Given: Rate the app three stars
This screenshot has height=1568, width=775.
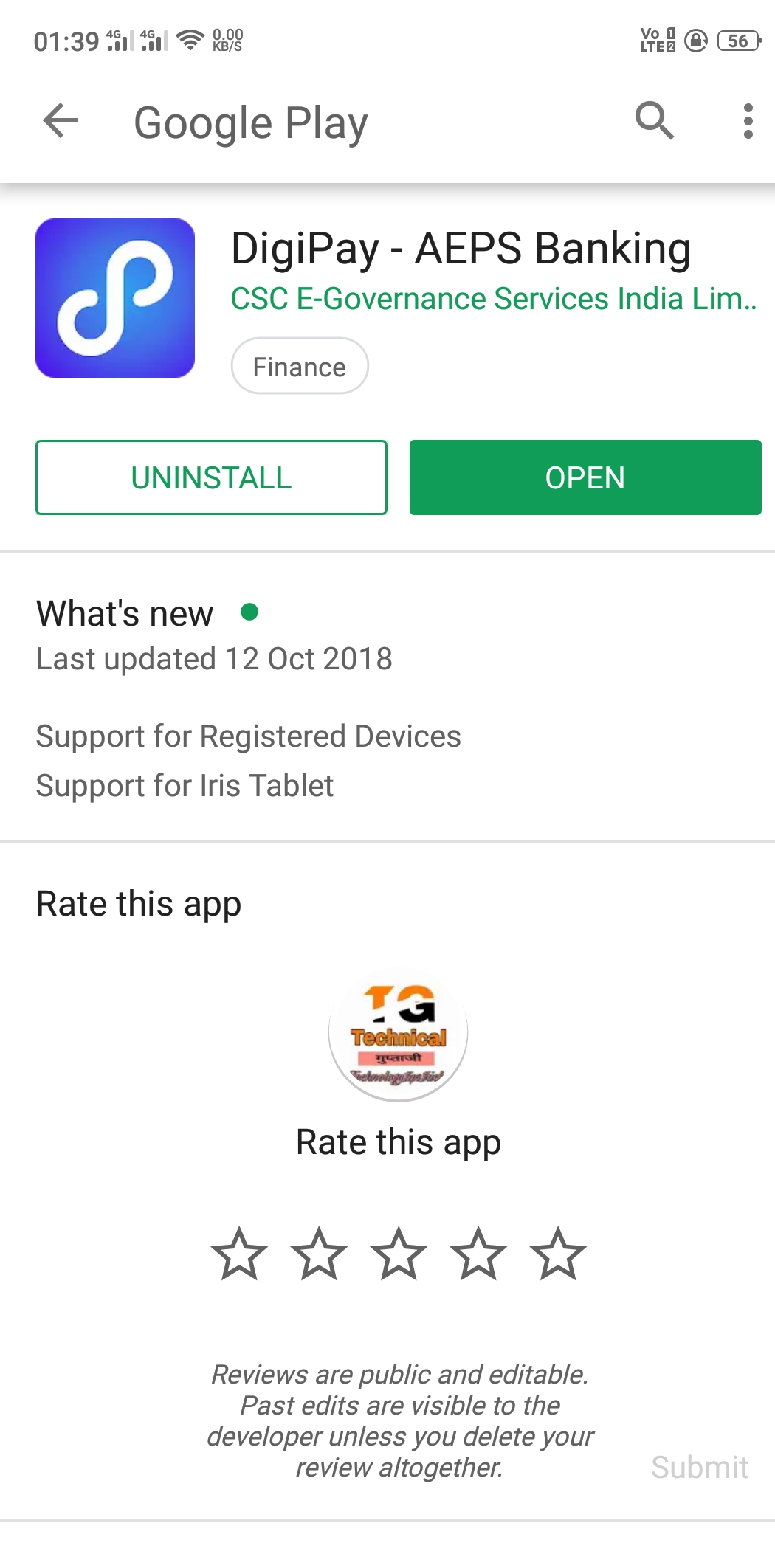Looking at the screenshot, I should pos(399,1254).
